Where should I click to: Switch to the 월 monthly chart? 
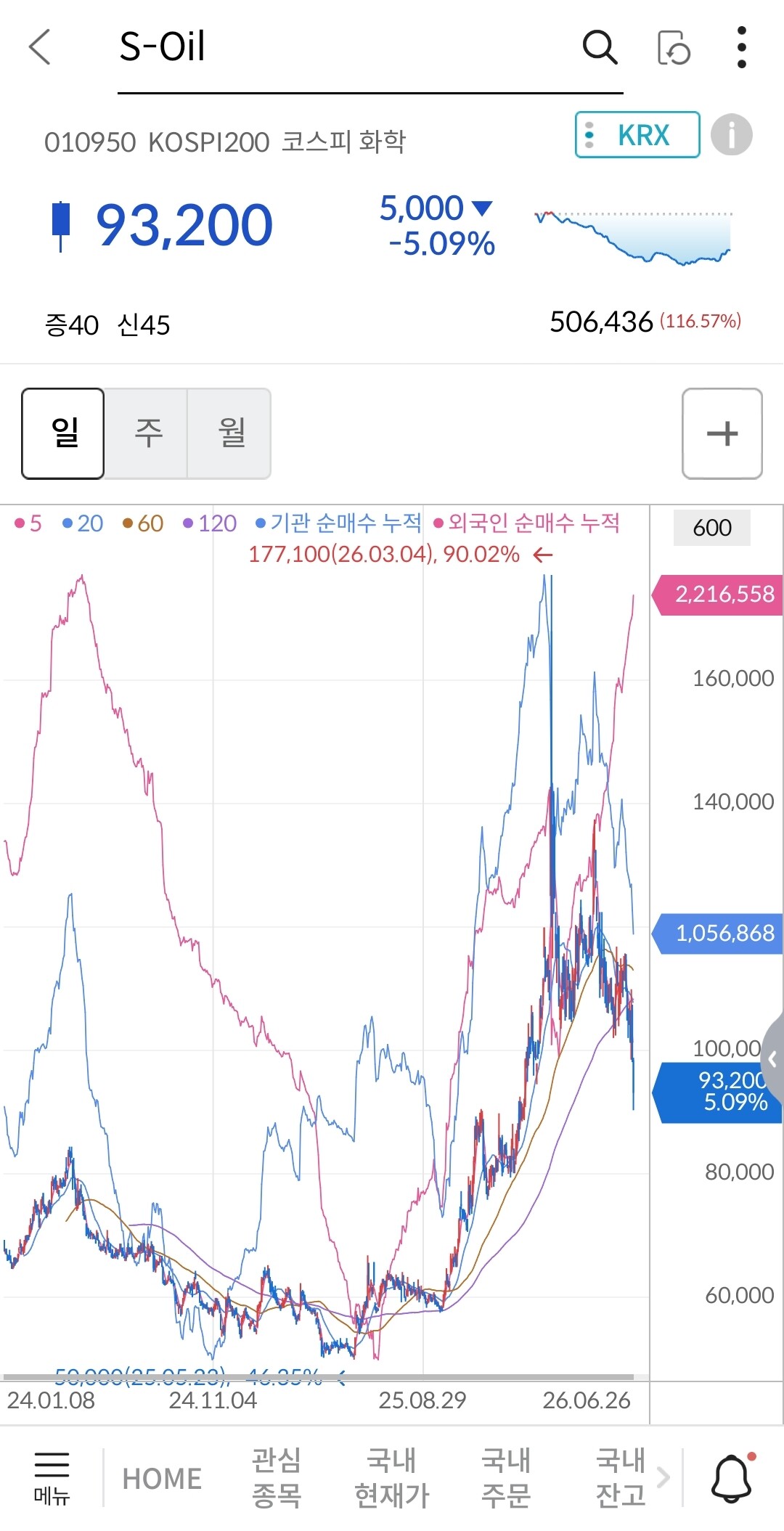click(x=230, y=433)
